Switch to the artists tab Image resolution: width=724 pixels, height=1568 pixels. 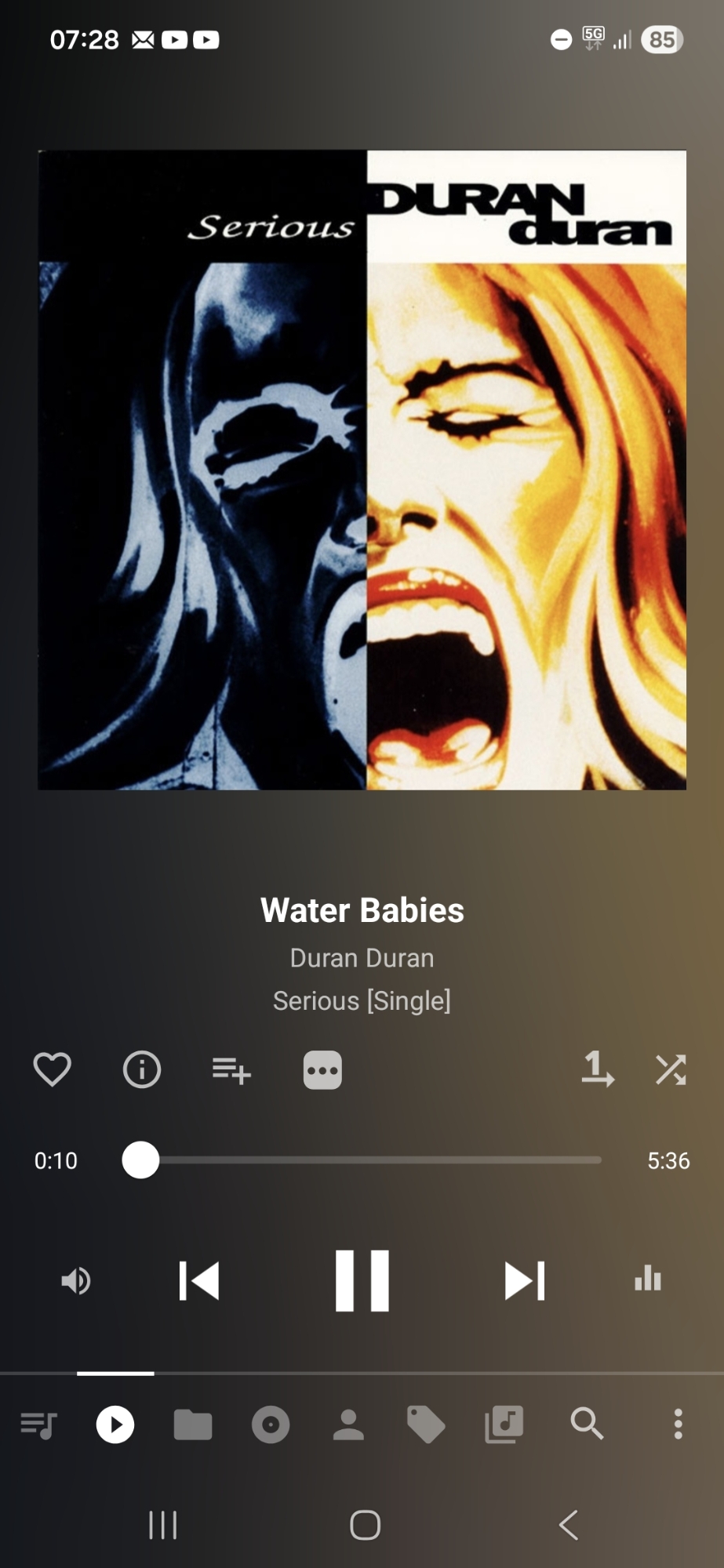348,1425
